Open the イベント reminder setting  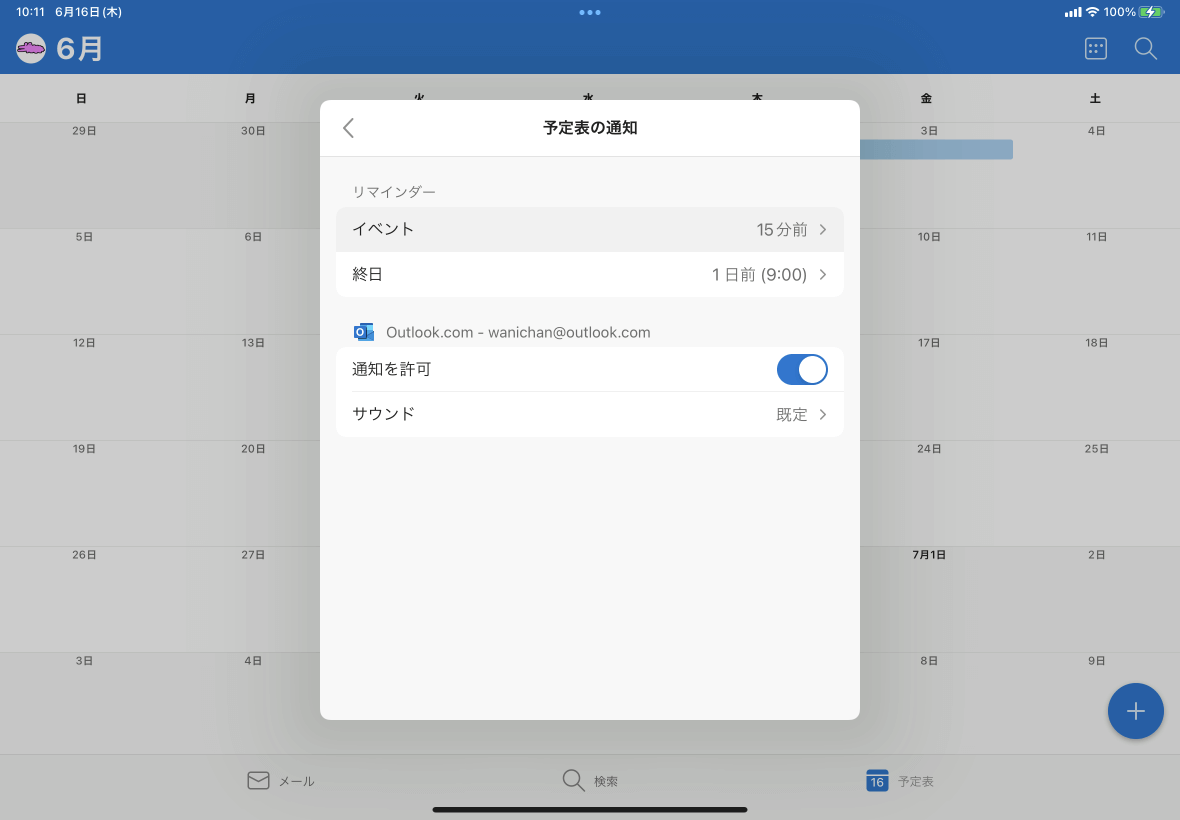tap(589, 229)
